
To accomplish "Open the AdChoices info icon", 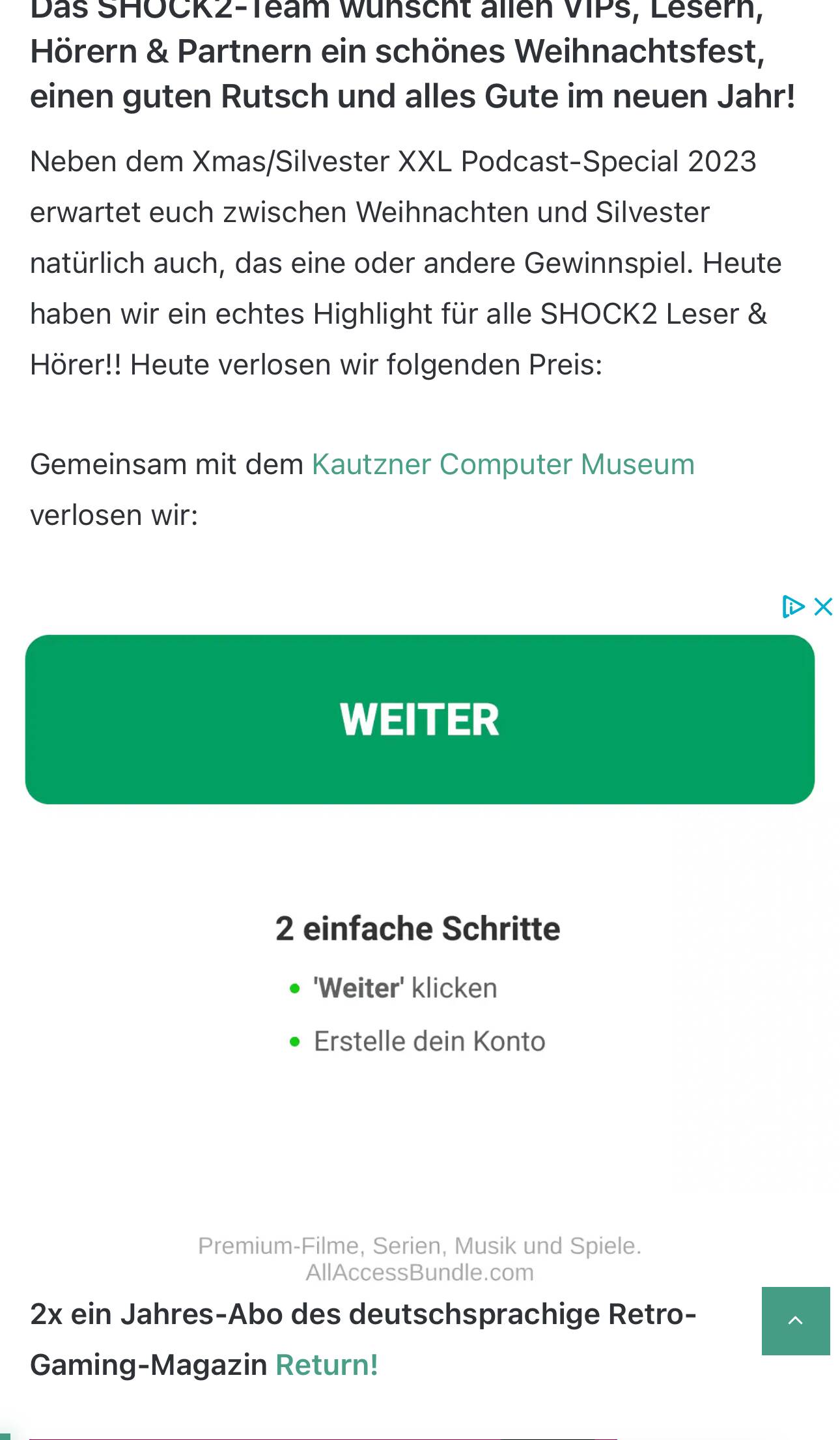I will 792,607.
